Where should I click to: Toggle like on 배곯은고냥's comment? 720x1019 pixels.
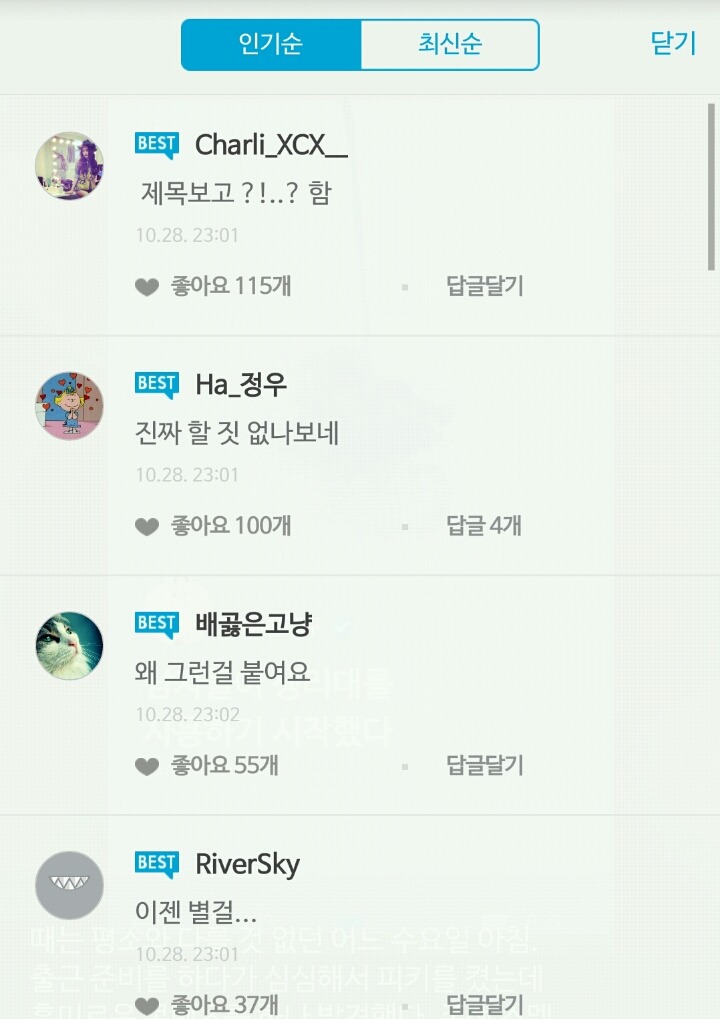click(148, 766)
